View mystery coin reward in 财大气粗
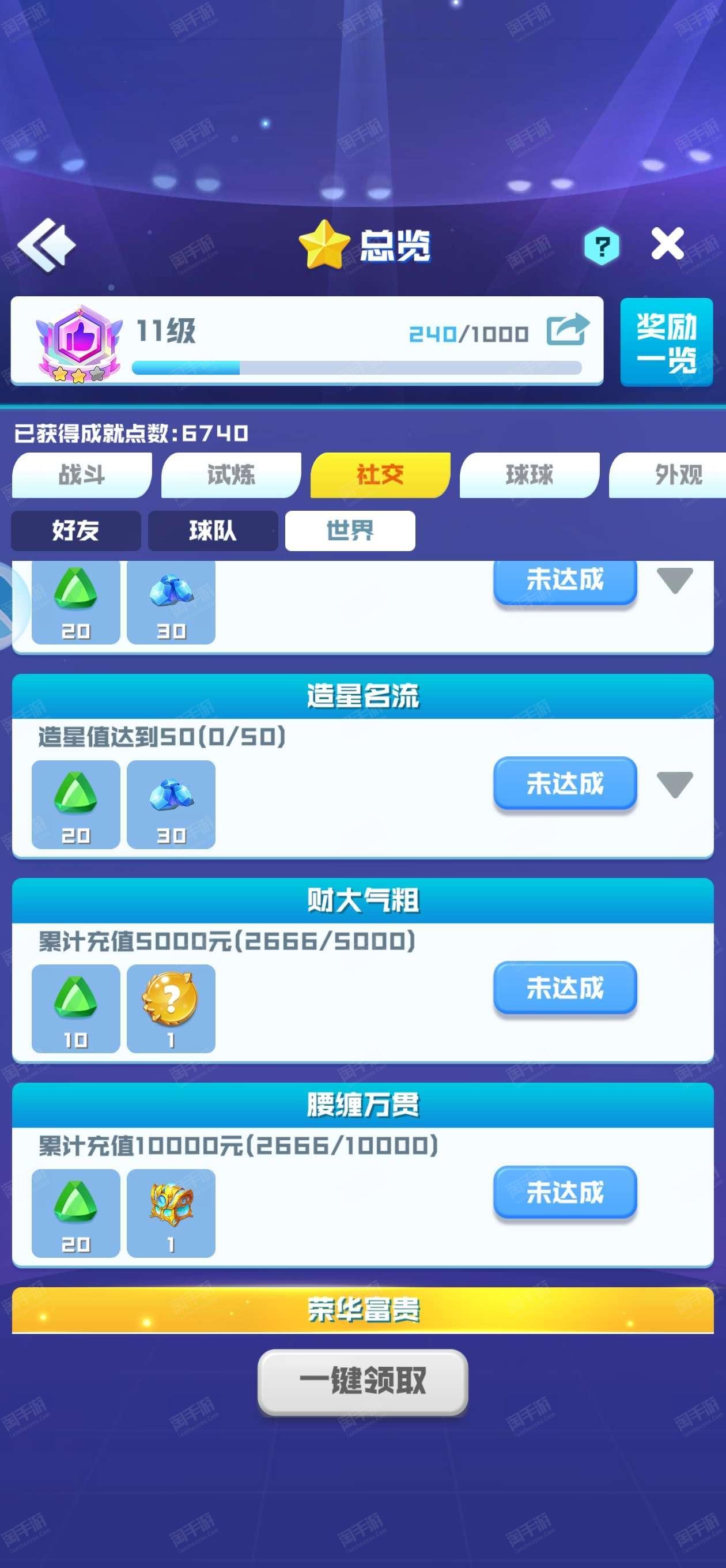Viewport: 726px width, 1568px height. pyautogui.click(x=171, y=1009)
